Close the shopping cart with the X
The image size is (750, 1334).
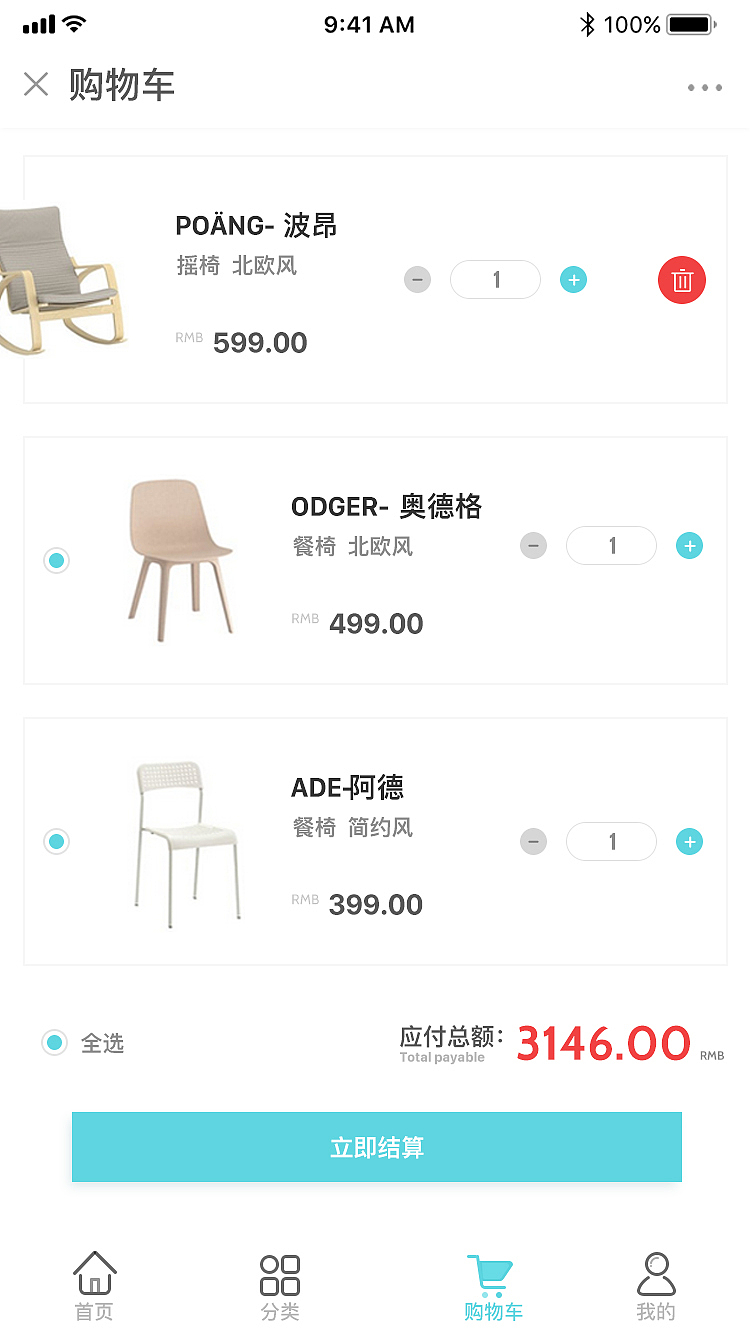[36, 85]
